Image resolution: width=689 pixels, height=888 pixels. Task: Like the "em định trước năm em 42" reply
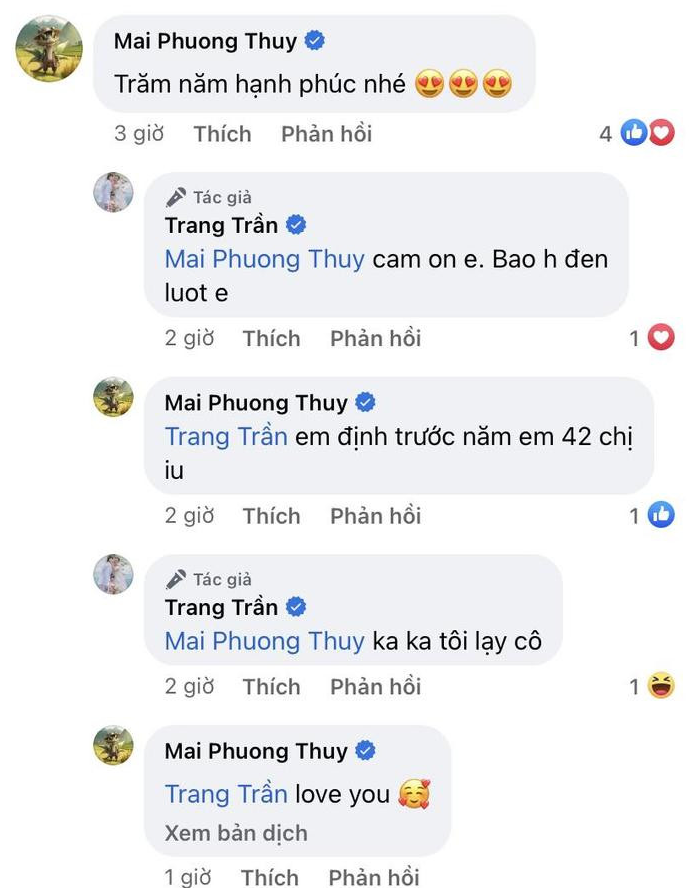coord(271,516)
